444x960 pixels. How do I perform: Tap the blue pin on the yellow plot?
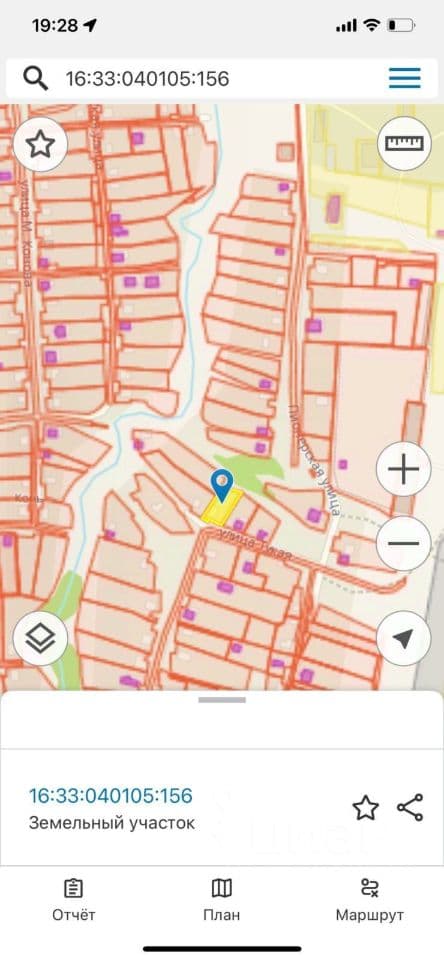pyautogui.click(x=222, y=486)
